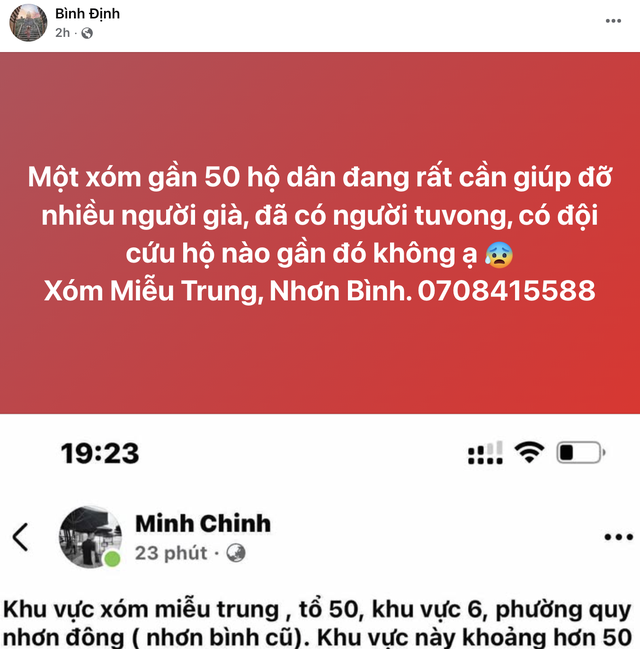Image resolution: width=640 pixels, height=649 pixels.
Task: View the attached screenshot of Minh Chinh's post
Action: [320, 532]
